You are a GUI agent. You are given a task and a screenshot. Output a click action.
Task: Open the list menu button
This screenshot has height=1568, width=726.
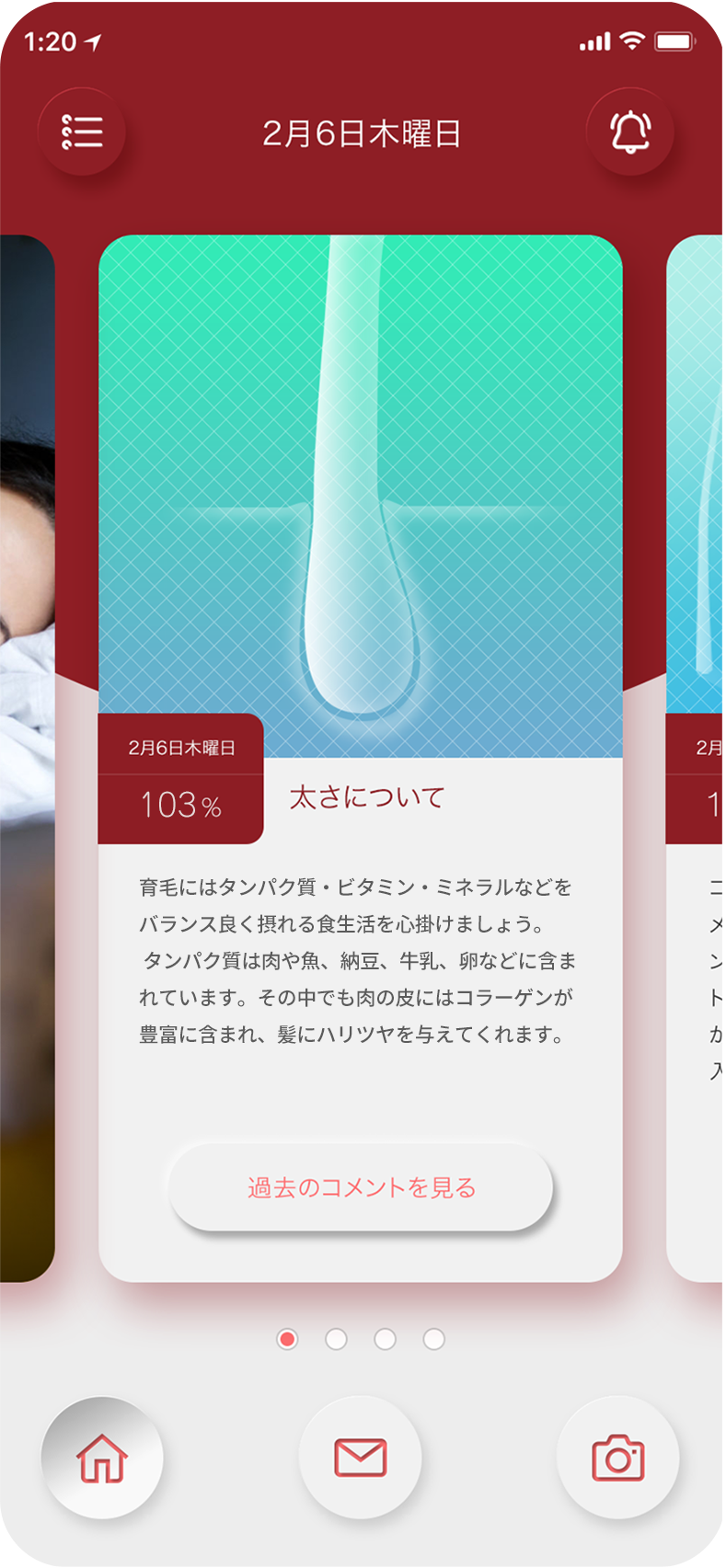tap(82, 132)
